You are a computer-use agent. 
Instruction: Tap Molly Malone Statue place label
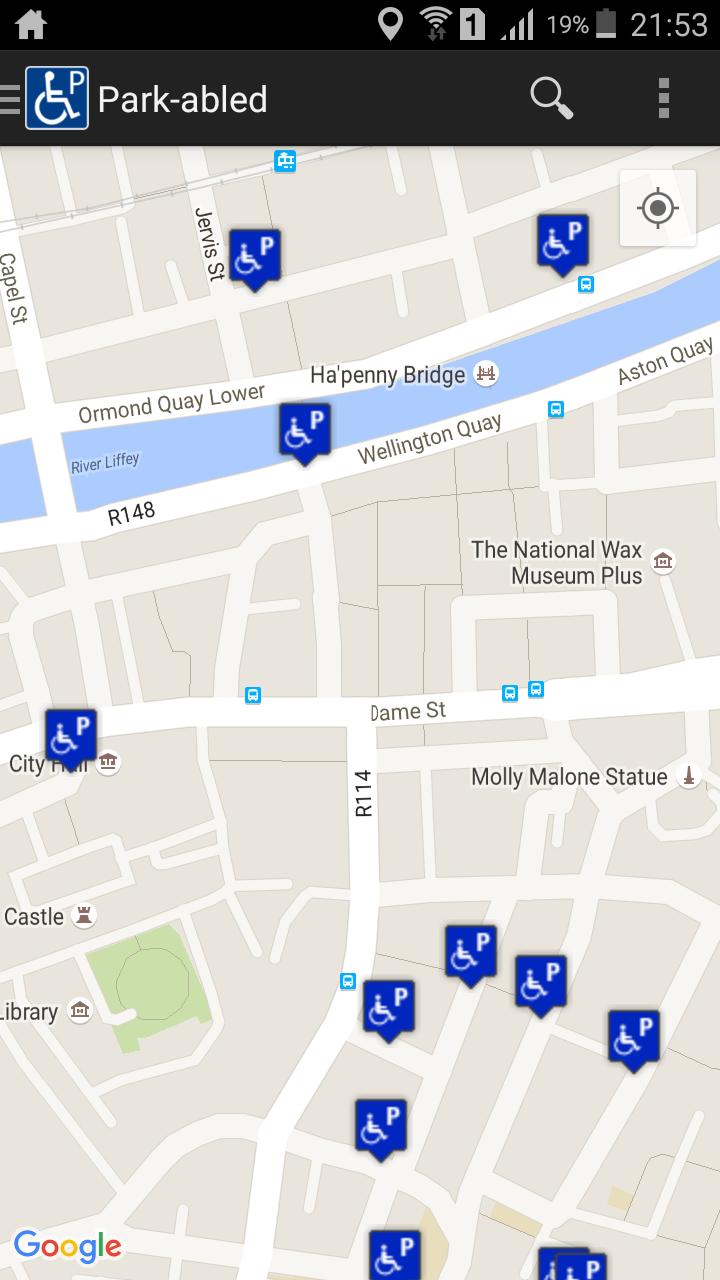pyautogui.click(x=570, y=777)
